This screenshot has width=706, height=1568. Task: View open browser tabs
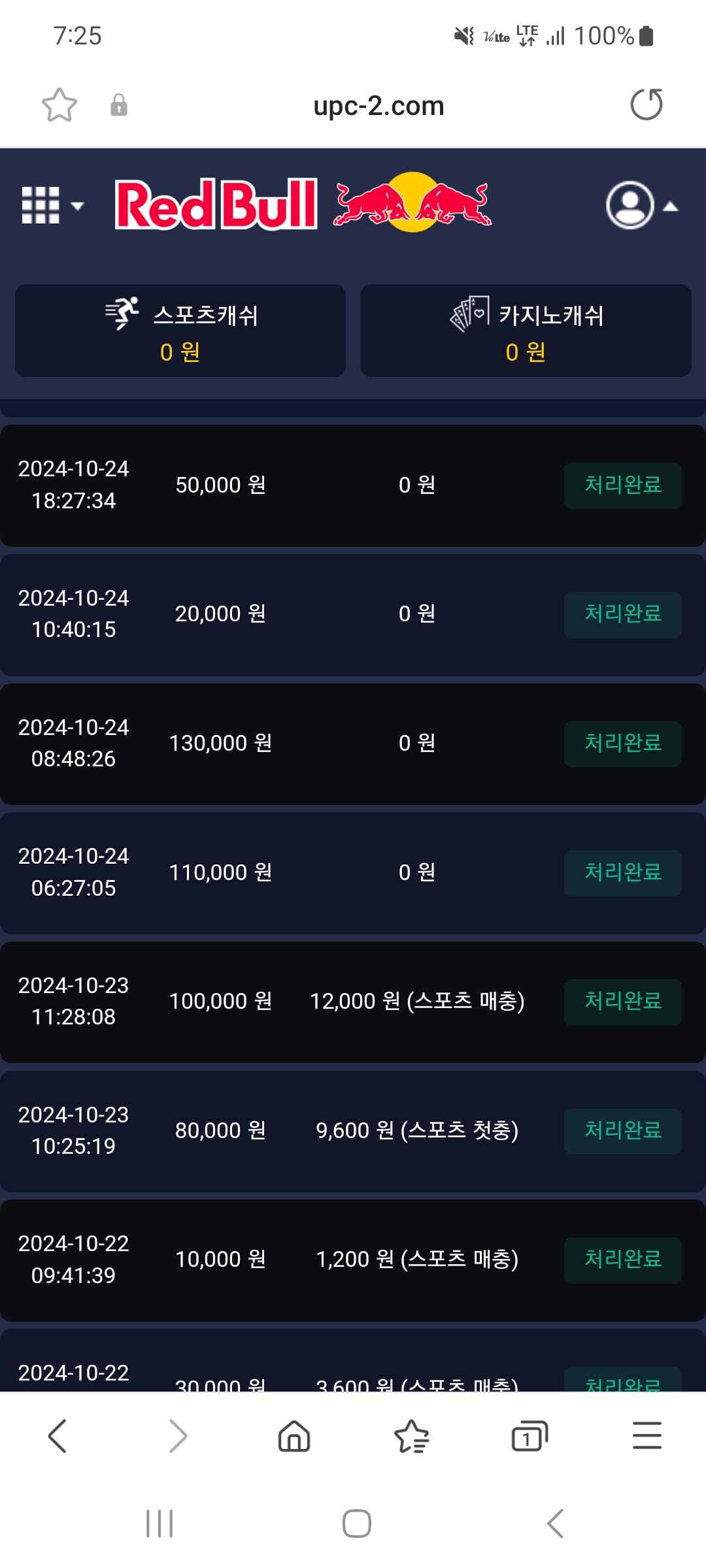click(x=529, y=1436)
